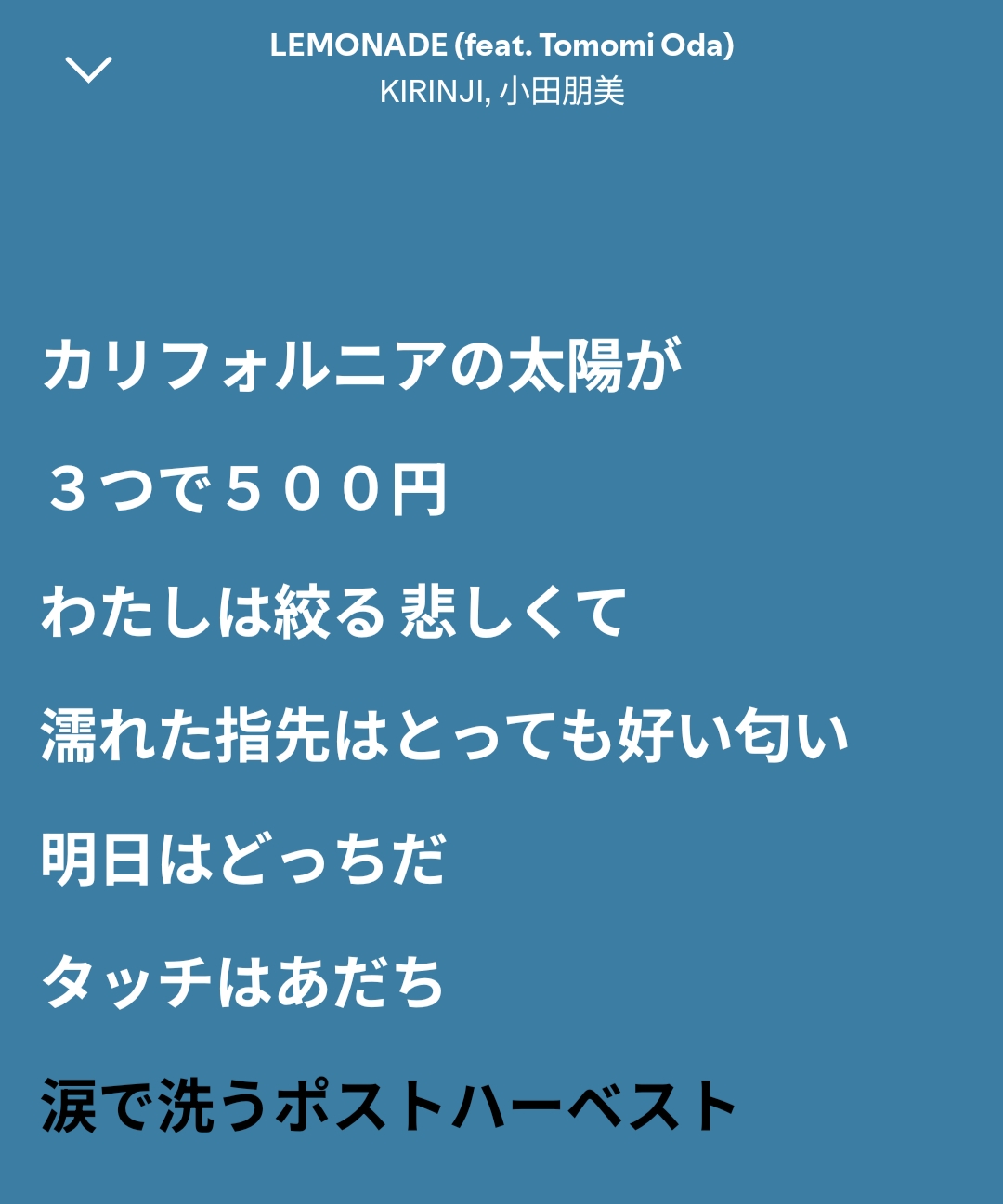Collapse the lyrics view with the down chevron
Viewport: 1003px width, 1204px height.
pyautogui.click(x=88, y=70)
